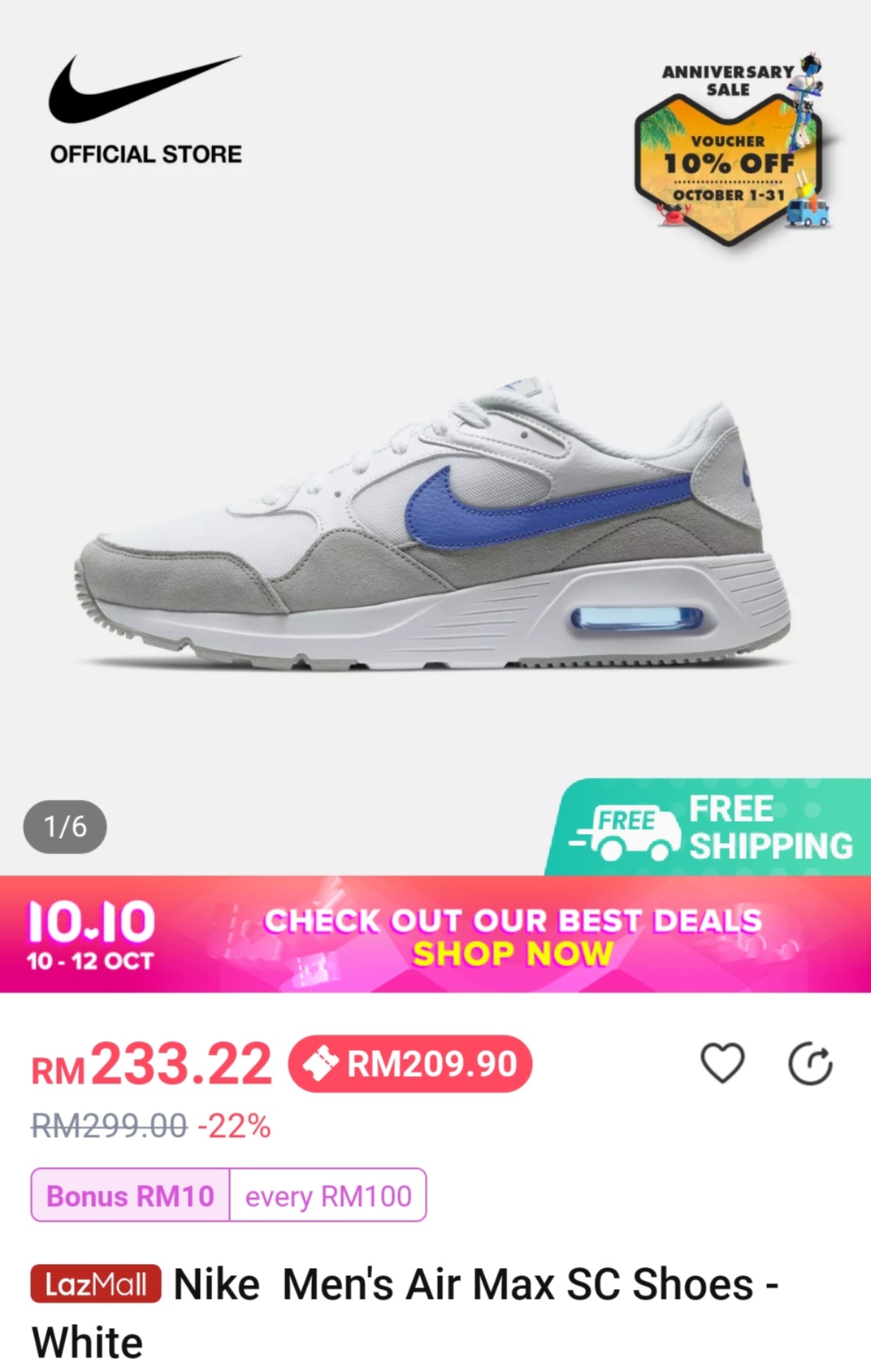Open the Bonus RM10 every RM100 offer
This screenshot has height=1372, width=871.
click(228, 1196)
